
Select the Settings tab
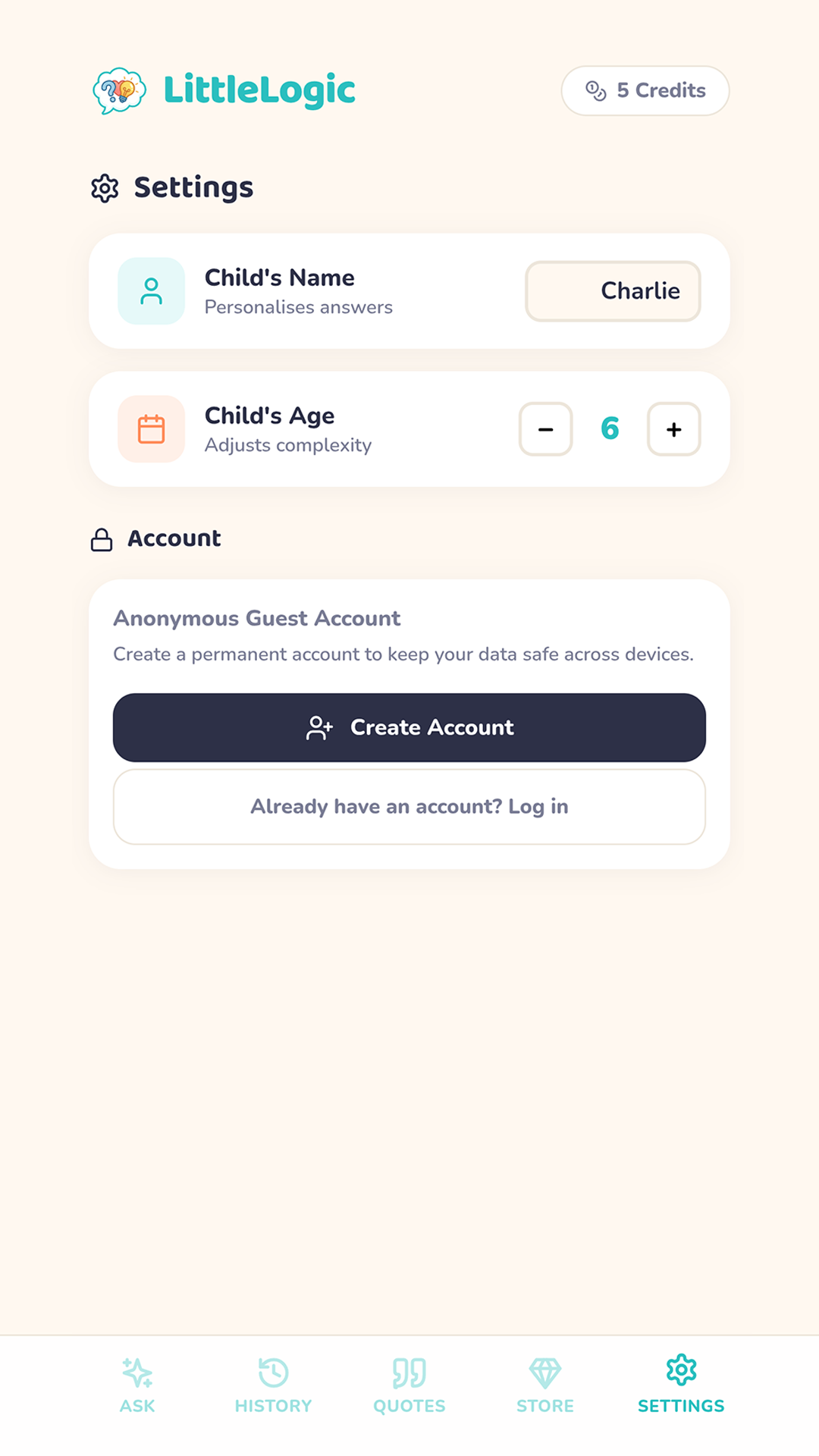[x=681, y=1385]
